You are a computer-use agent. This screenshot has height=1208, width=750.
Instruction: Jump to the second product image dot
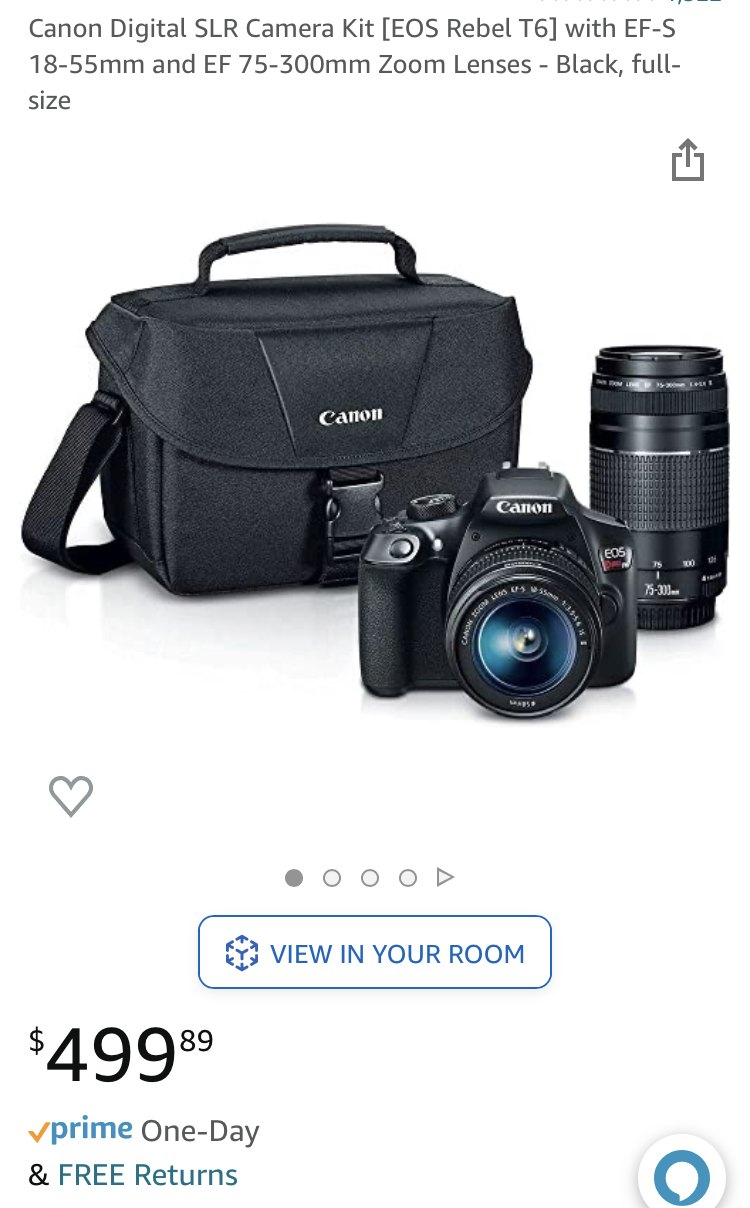tap(332, 878)
